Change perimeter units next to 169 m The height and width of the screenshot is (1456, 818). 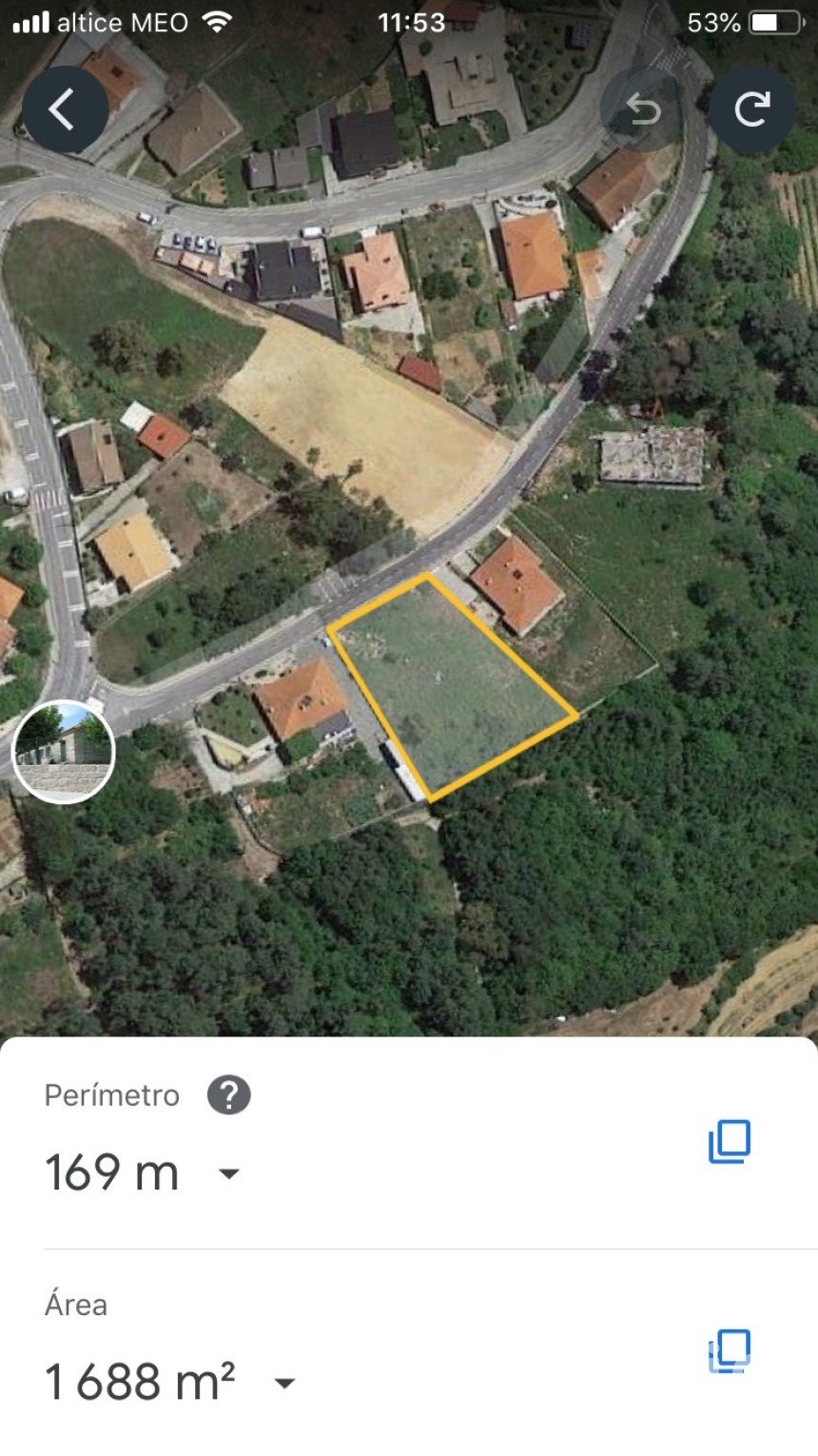click(x=228, y=1173)
